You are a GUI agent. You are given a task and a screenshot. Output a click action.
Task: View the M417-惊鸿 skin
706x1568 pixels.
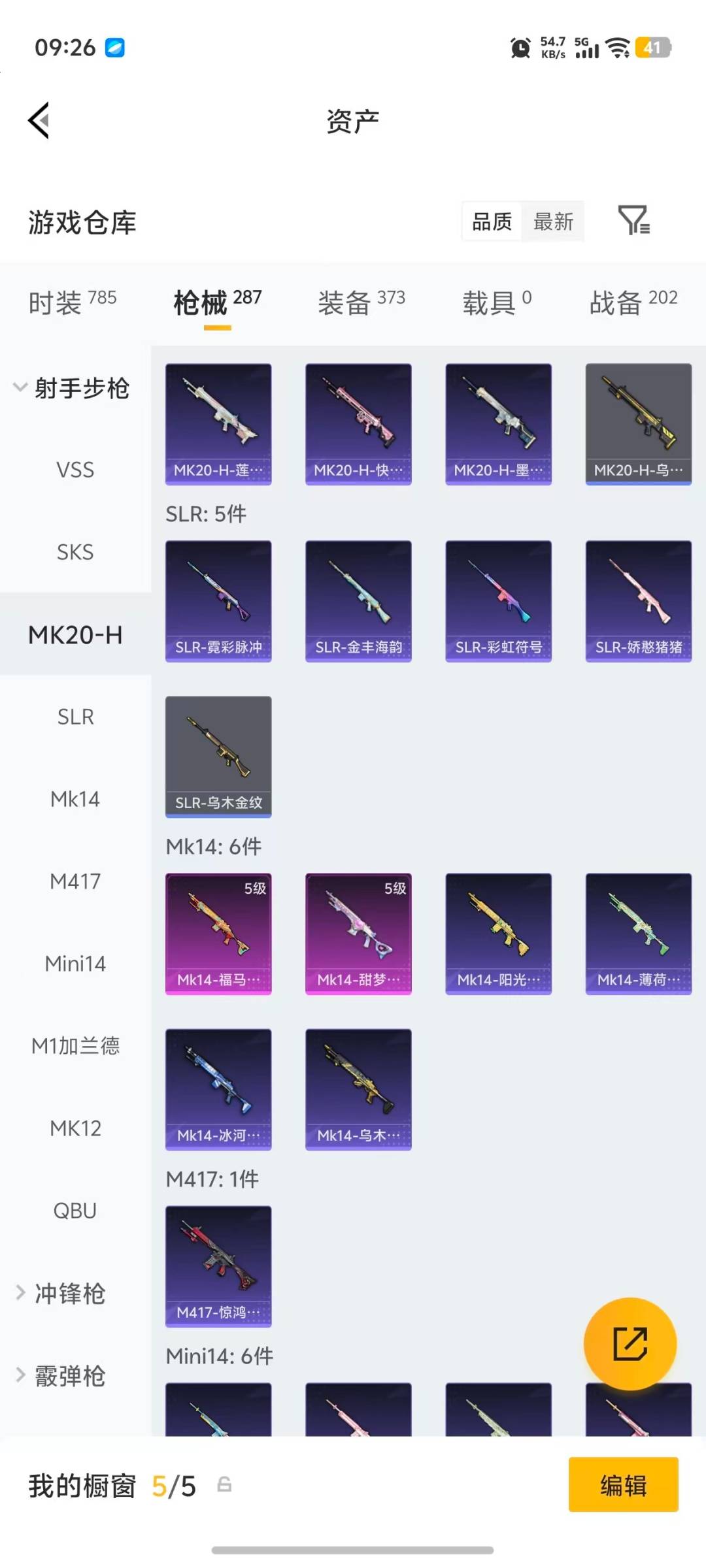pyautogui.click(x=218, y=1266)
